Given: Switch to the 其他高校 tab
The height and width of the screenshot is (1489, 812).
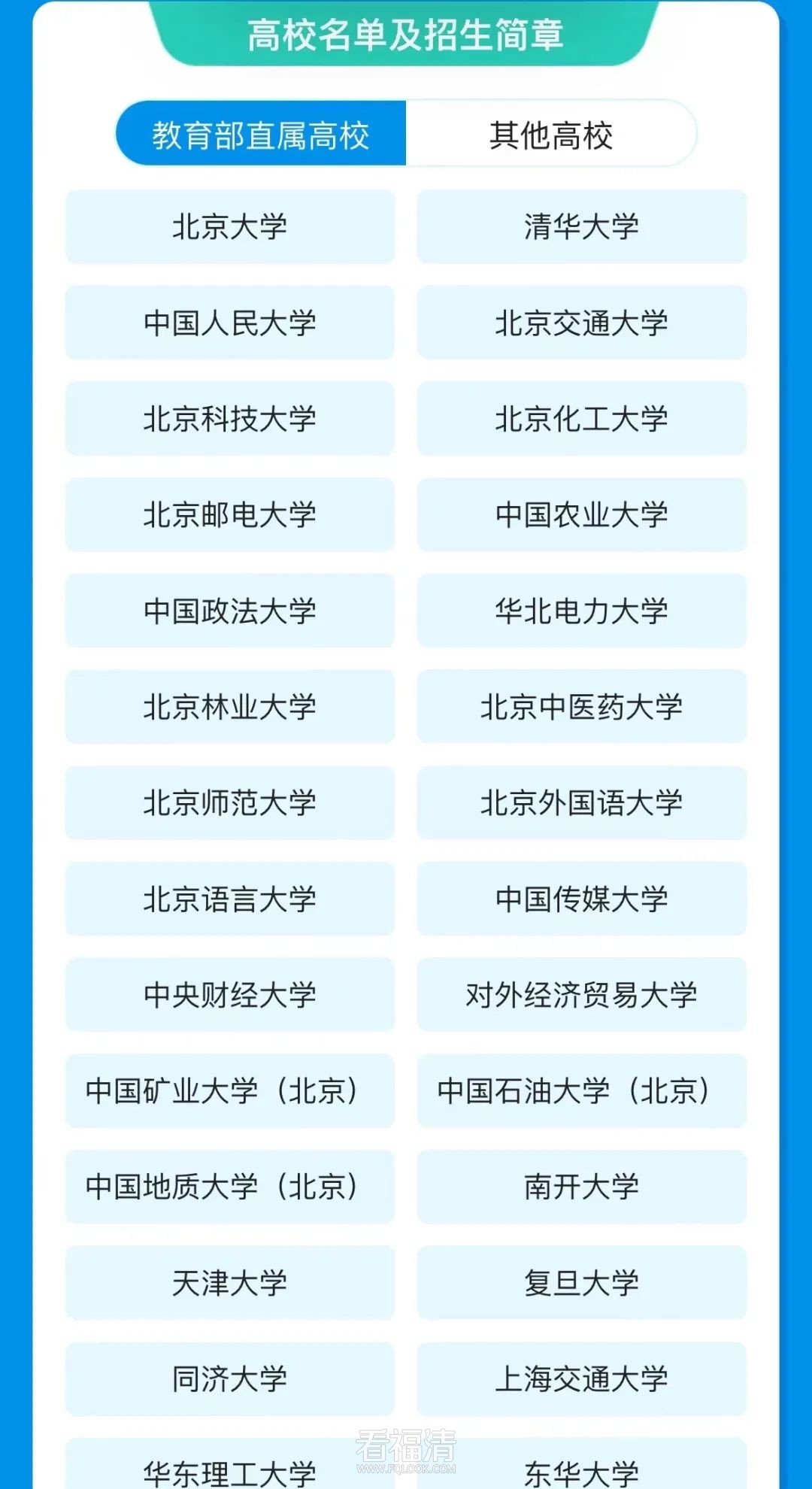Looking at the screenshot, I should (x=551, y=135).
